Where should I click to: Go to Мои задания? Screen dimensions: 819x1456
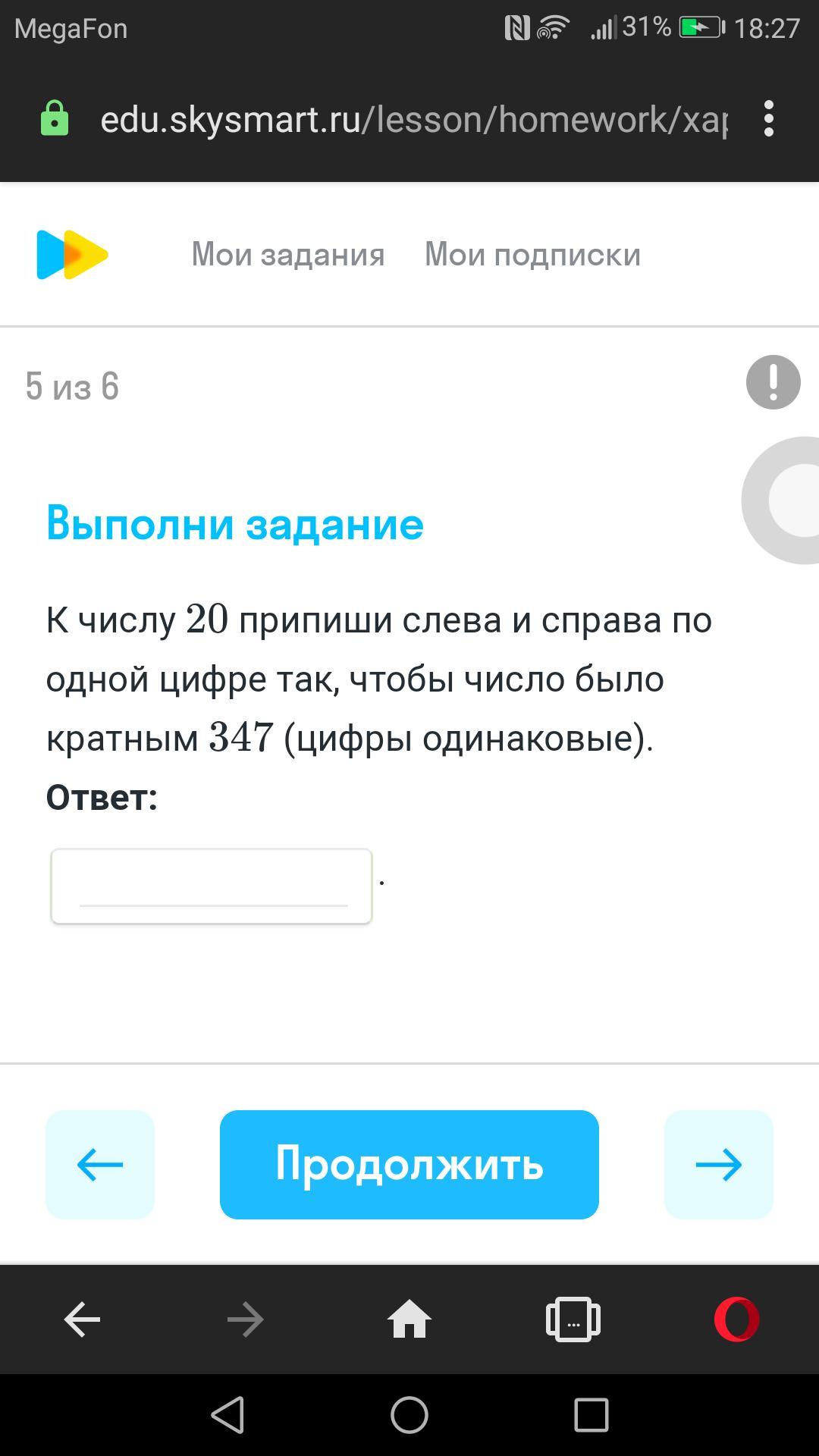coord(288,255)
